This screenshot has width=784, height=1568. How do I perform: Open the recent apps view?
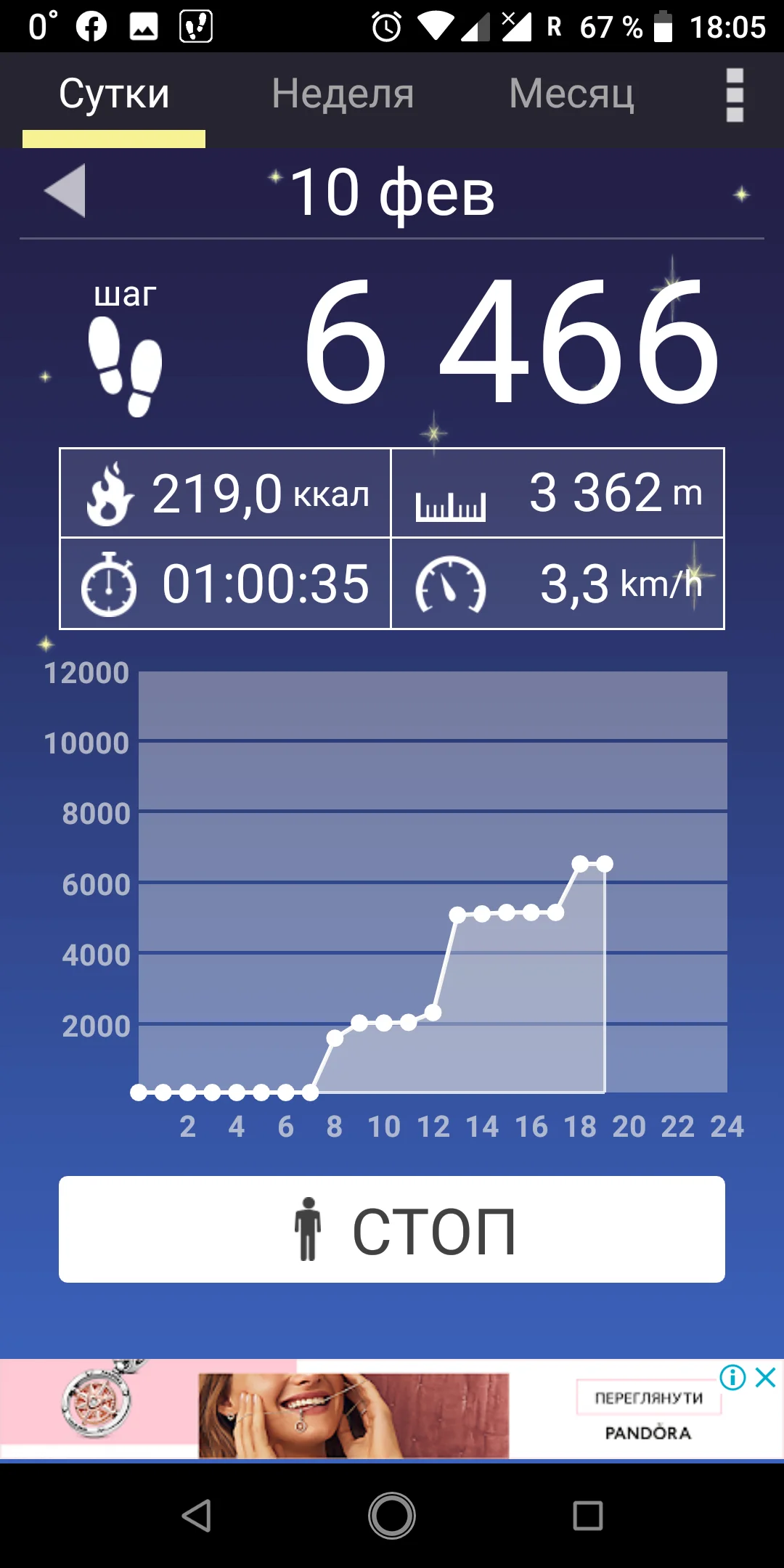click(x=588, y=1516)
